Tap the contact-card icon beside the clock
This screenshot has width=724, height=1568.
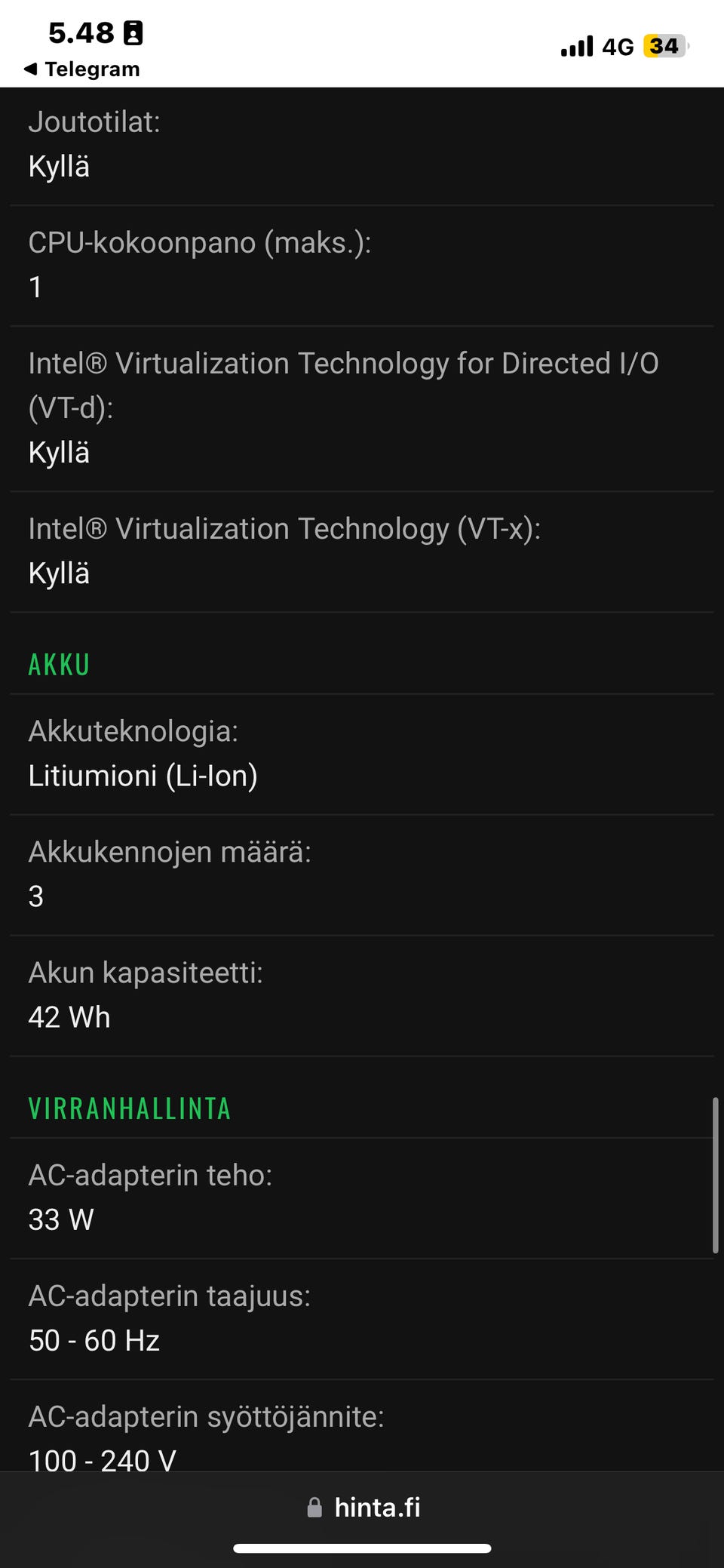click(x=133, y=32)
